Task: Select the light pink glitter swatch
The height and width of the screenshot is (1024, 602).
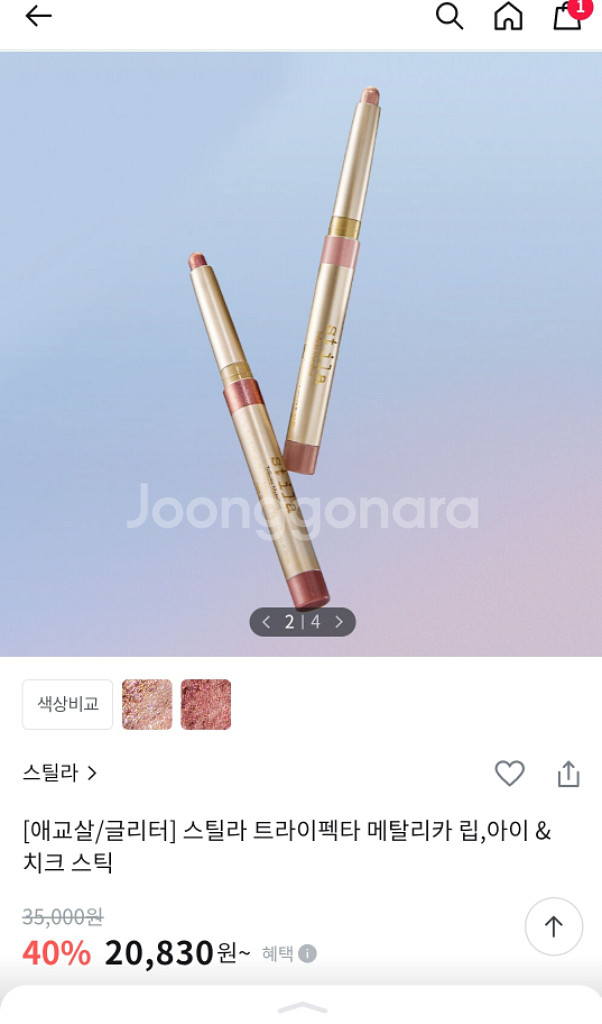Action: (147, 704)
